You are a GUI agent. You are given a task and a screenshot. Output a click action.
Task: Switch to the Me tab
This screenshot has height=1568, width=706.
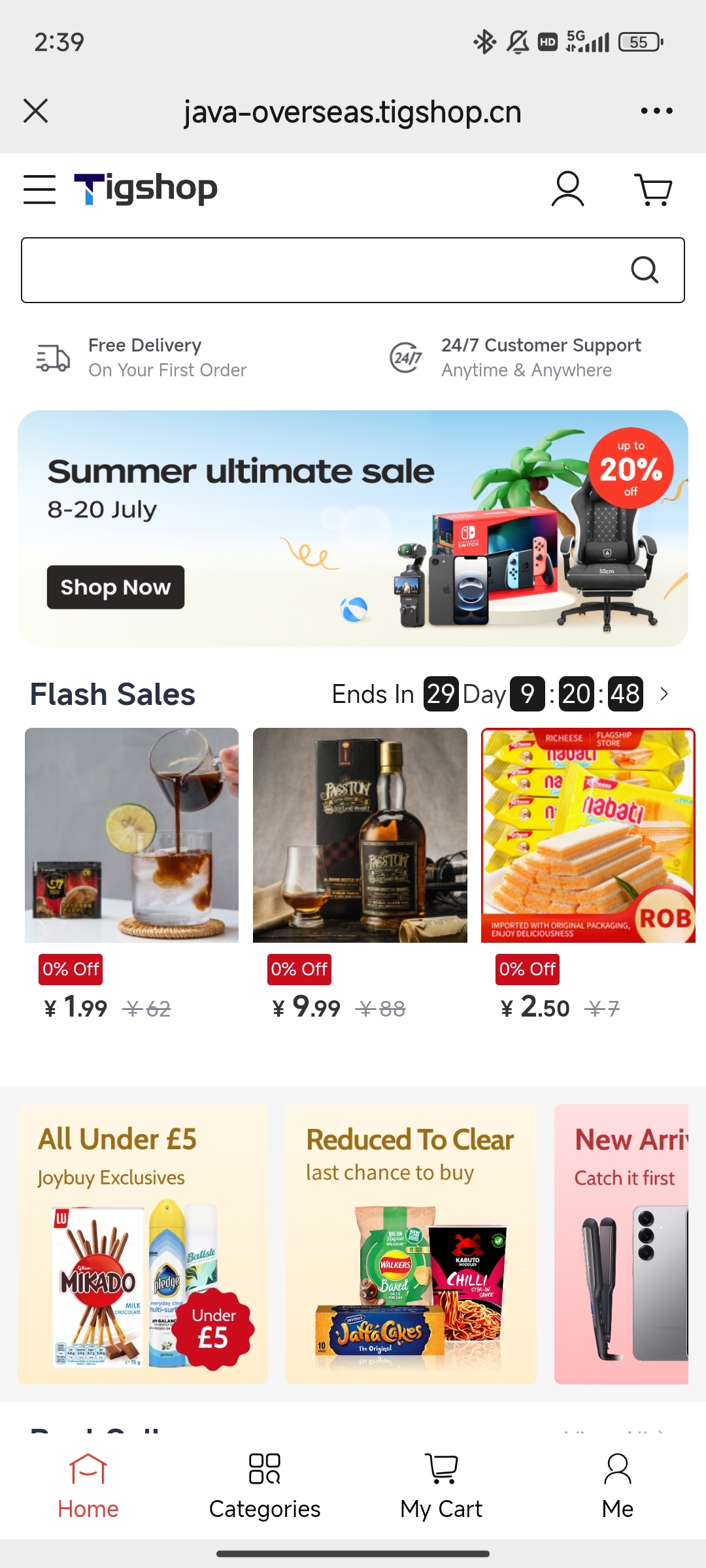(x=617, y=1486)
